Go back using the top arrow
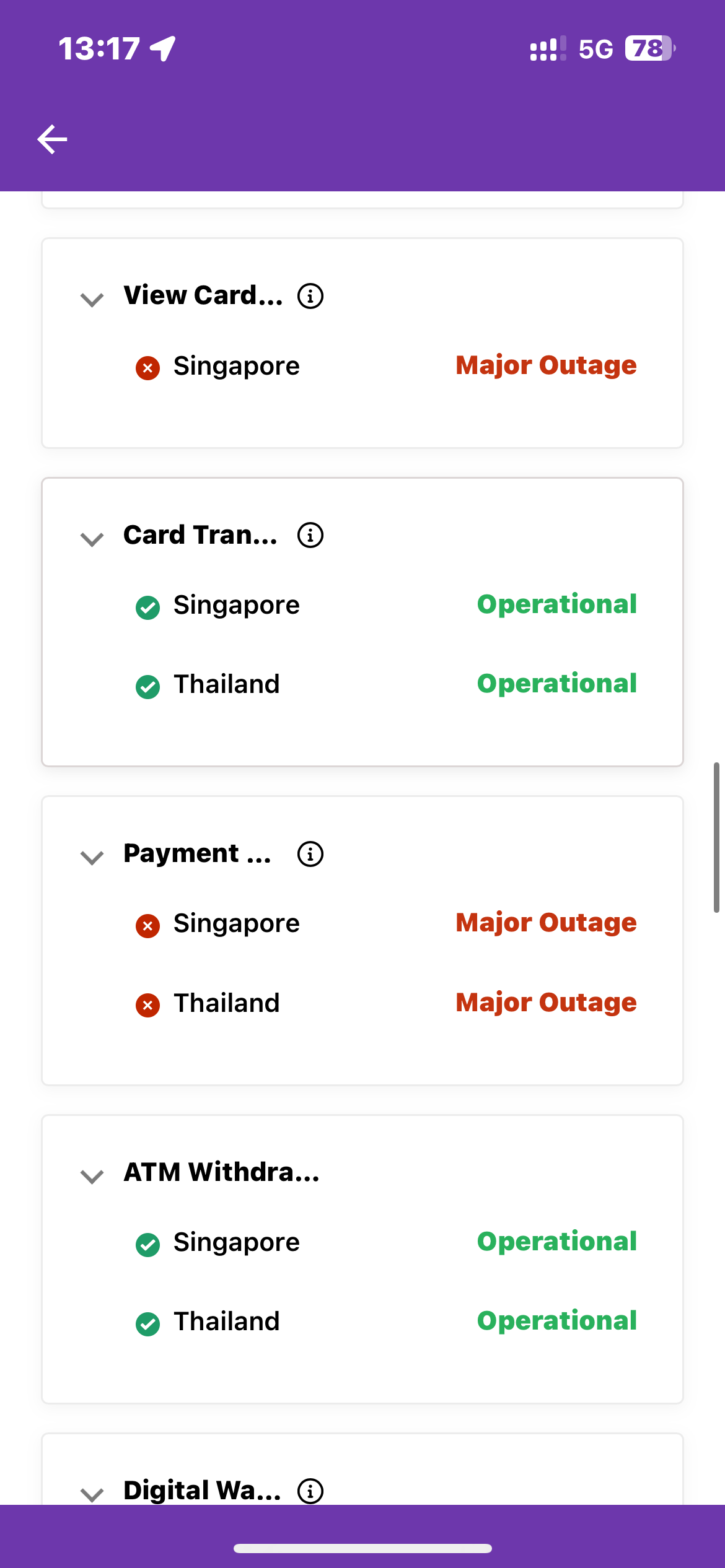The width and height of the screenshot is (725, 1568). point(52,139)
